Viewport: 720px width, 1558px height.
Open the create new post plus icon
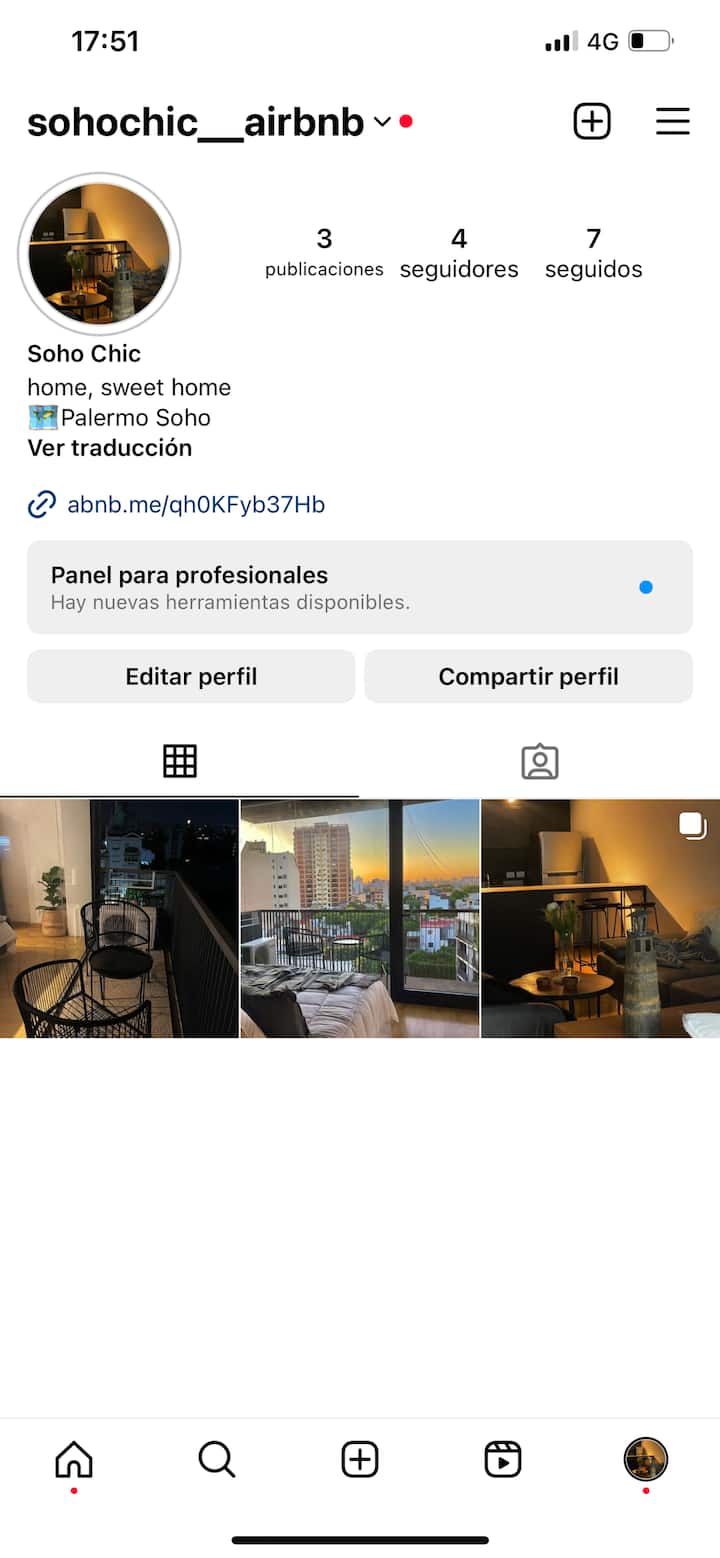tap(592, 122)
